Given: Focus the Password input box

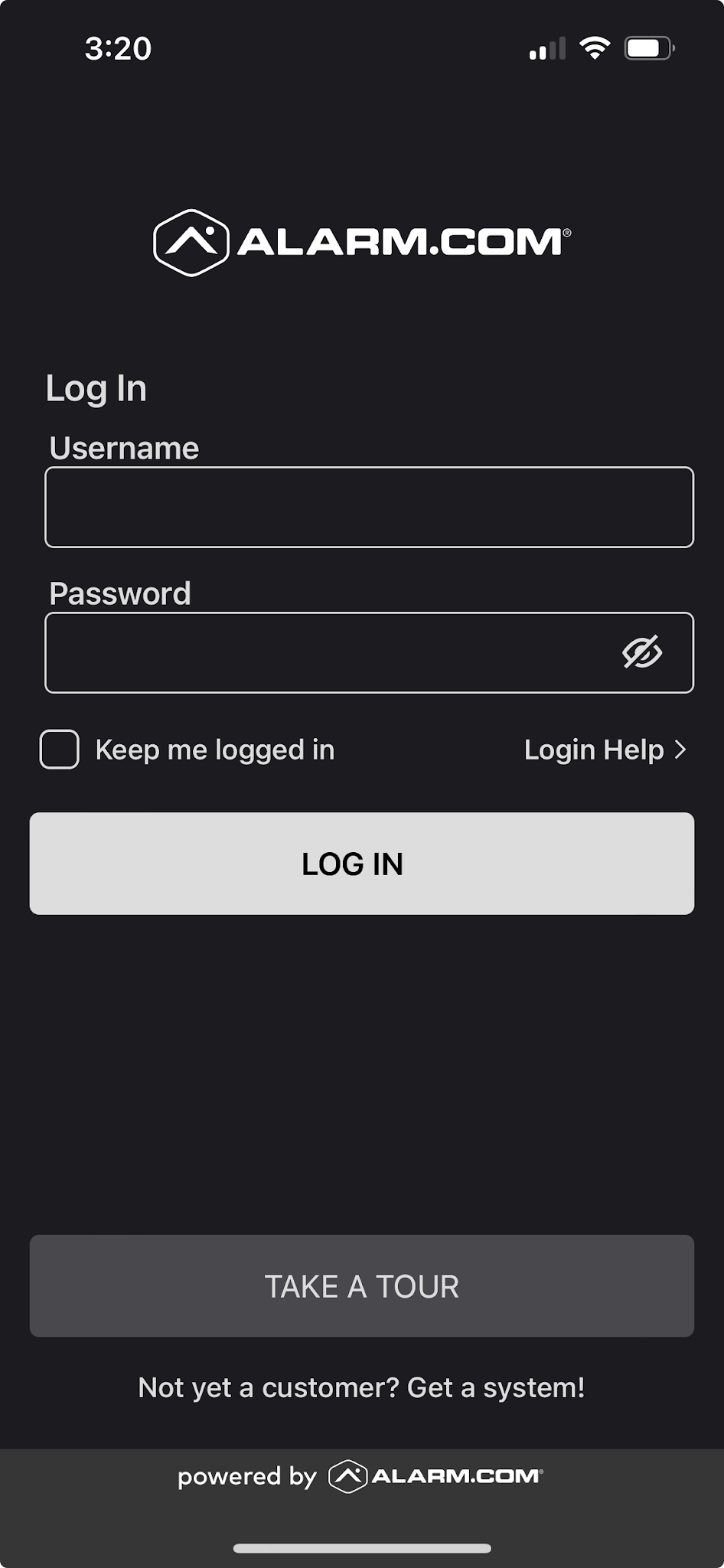Looking at the screenshot, I should [x=369, y=652].
